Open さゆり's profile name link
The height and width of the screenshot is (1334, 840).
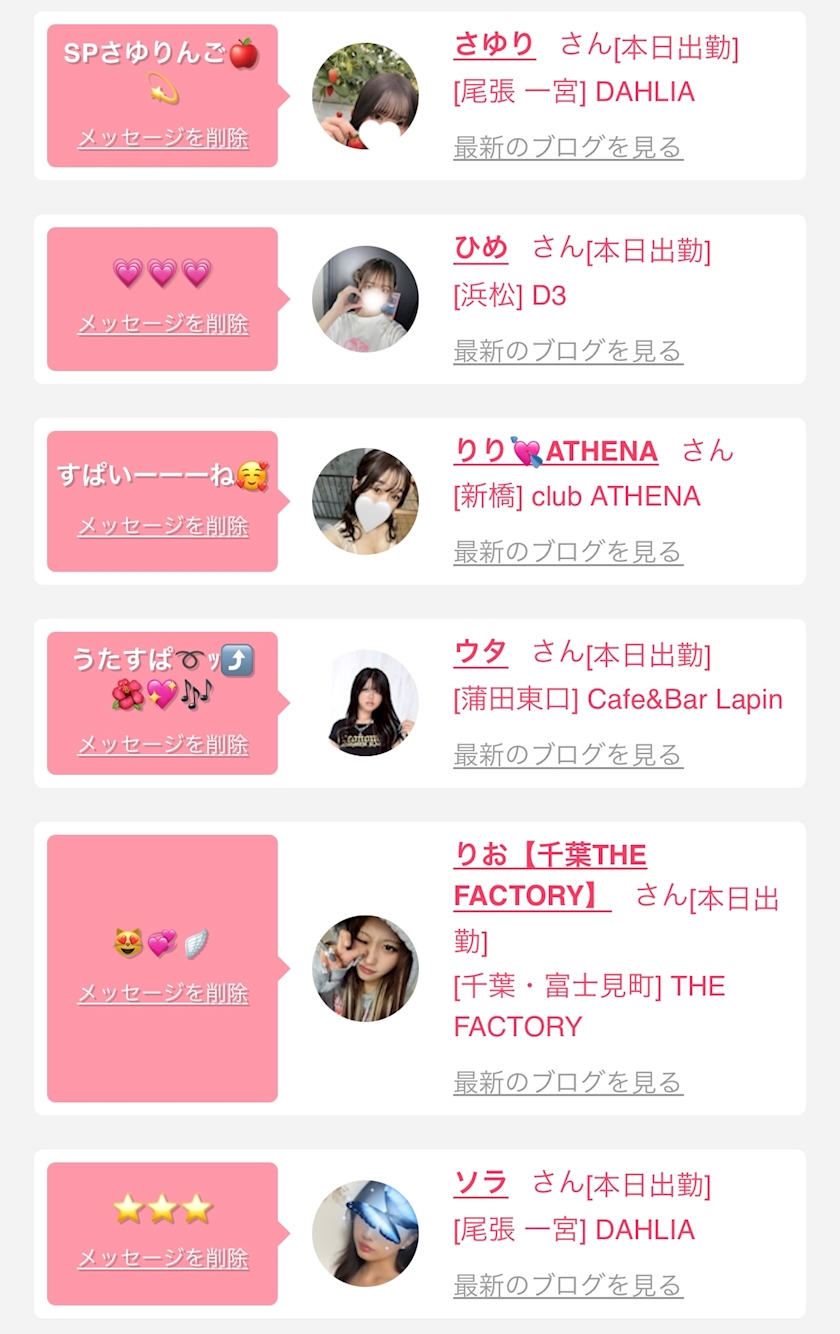pos(494,45)
